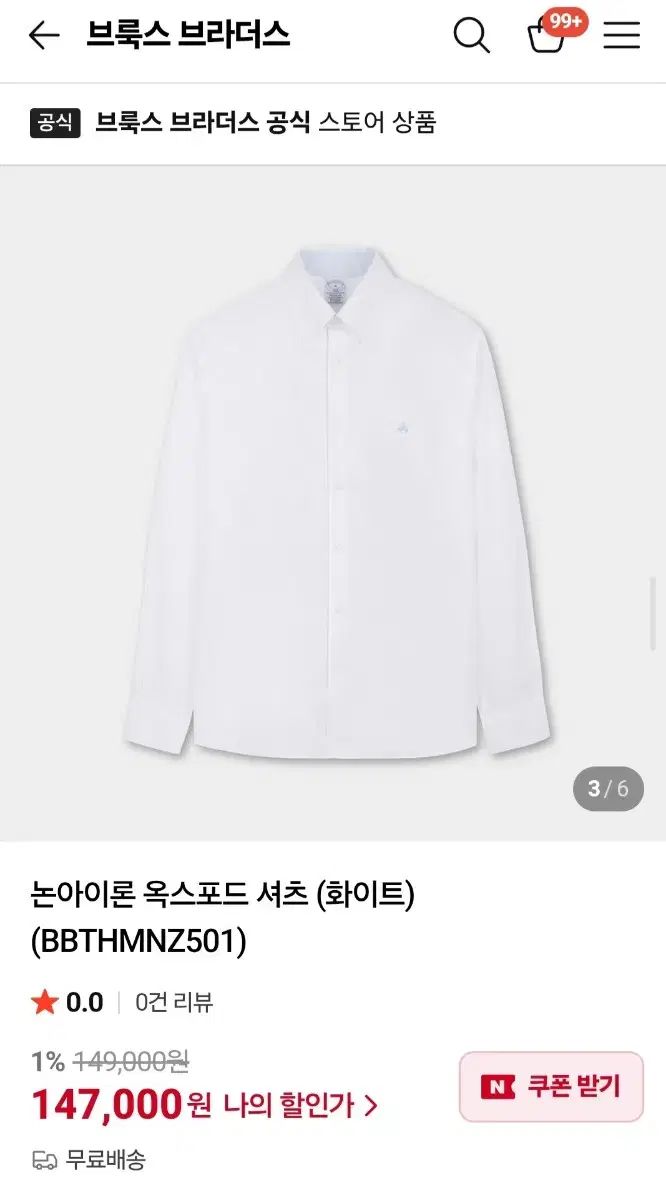View the 0건 리뷰 reviews
This screenshot has height=1200, width=666.
tap(174, 1002)
